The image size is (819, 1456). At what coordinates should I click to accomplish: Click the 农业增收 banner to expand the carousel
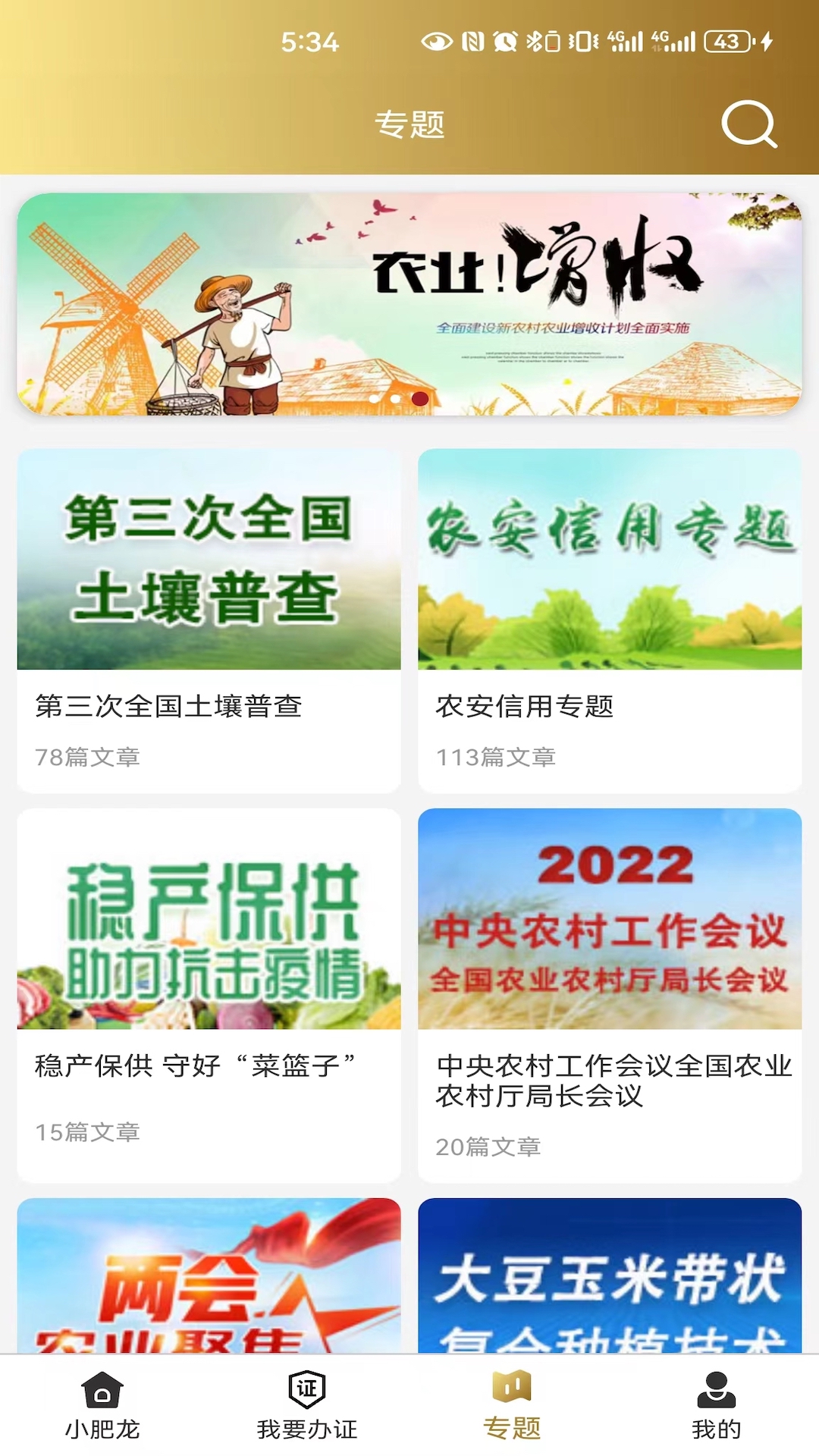(409, 303)
